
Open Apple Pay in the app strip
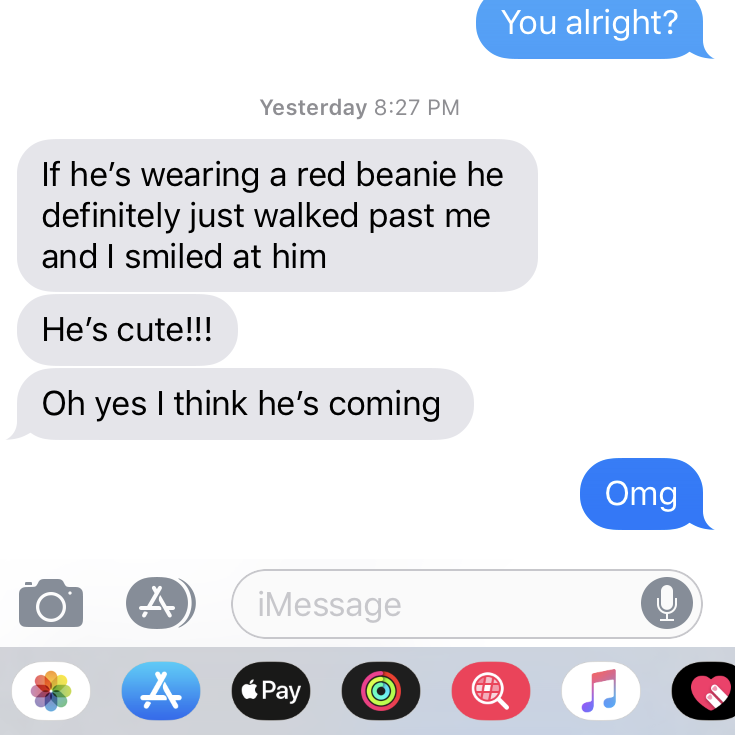[270, 691]
